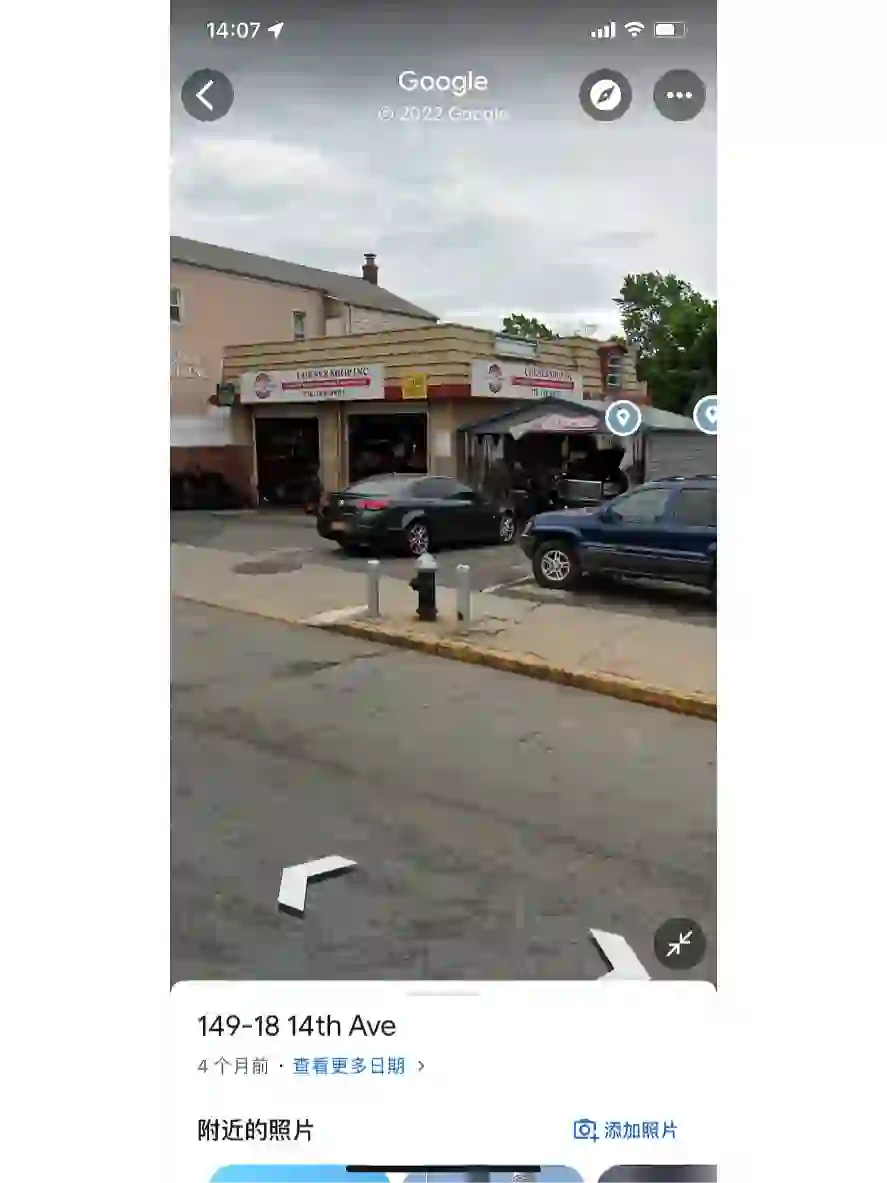Tap the compass icon
This screenshot has height=1183, width=887.
605,96
